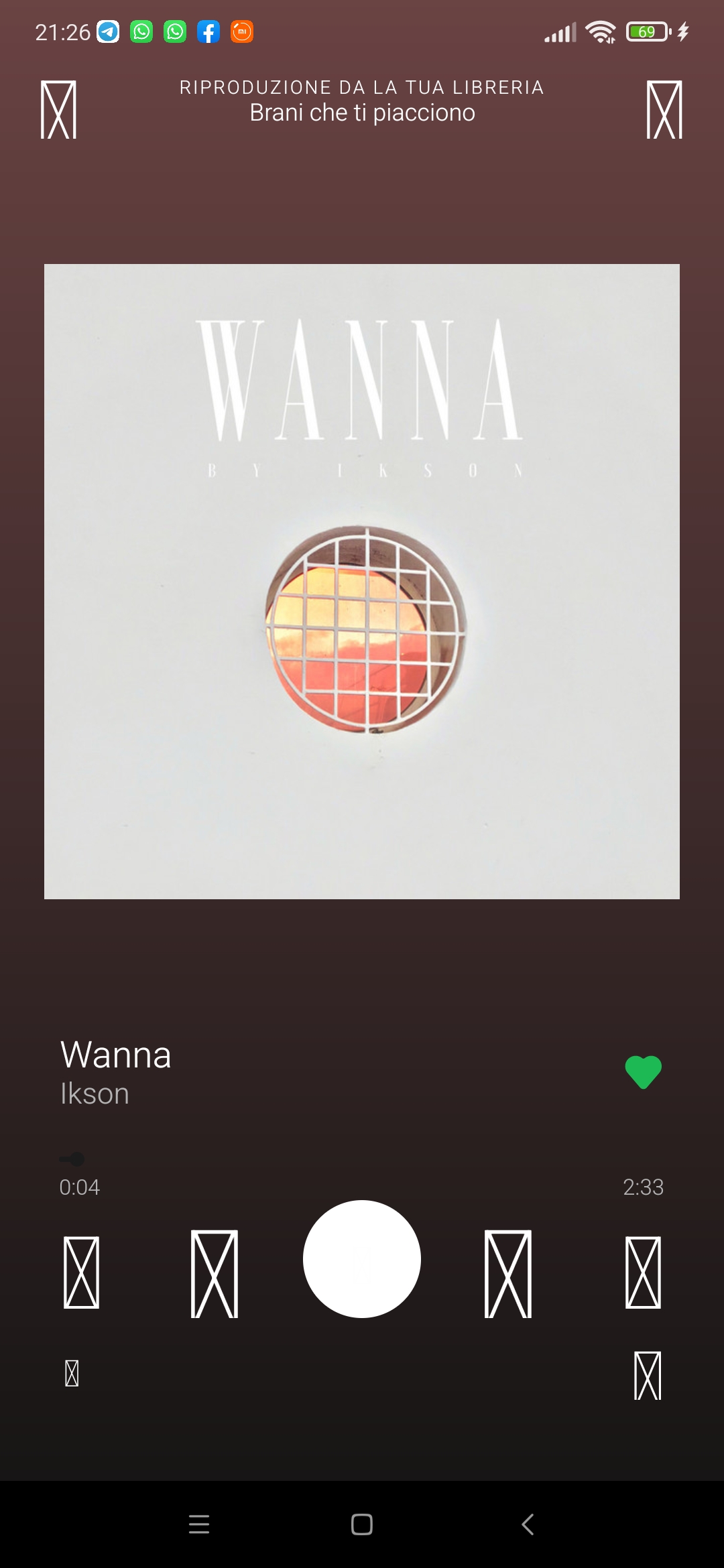Go back using system navigation

[x=528, y=1524]
